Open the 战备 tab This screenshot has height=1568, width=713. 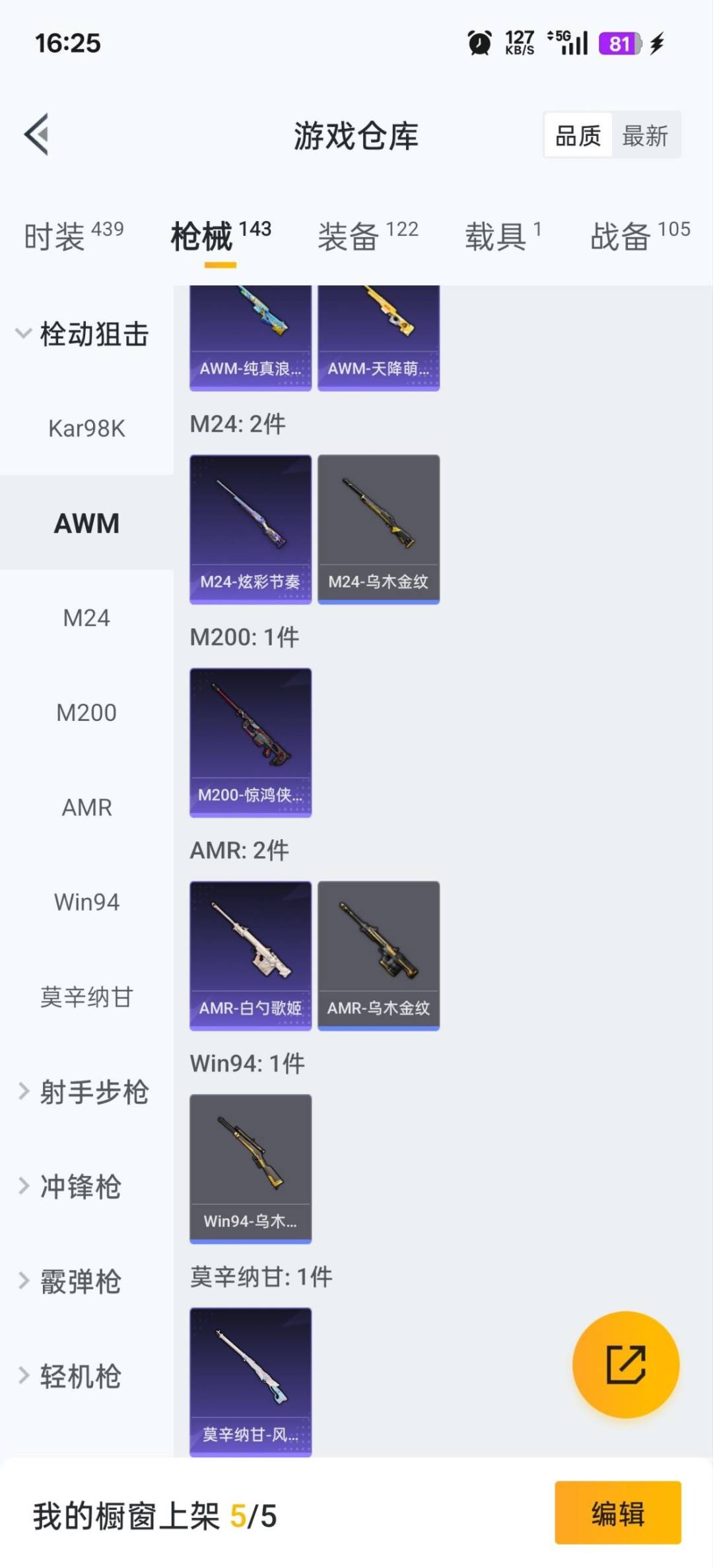point(640,236)
